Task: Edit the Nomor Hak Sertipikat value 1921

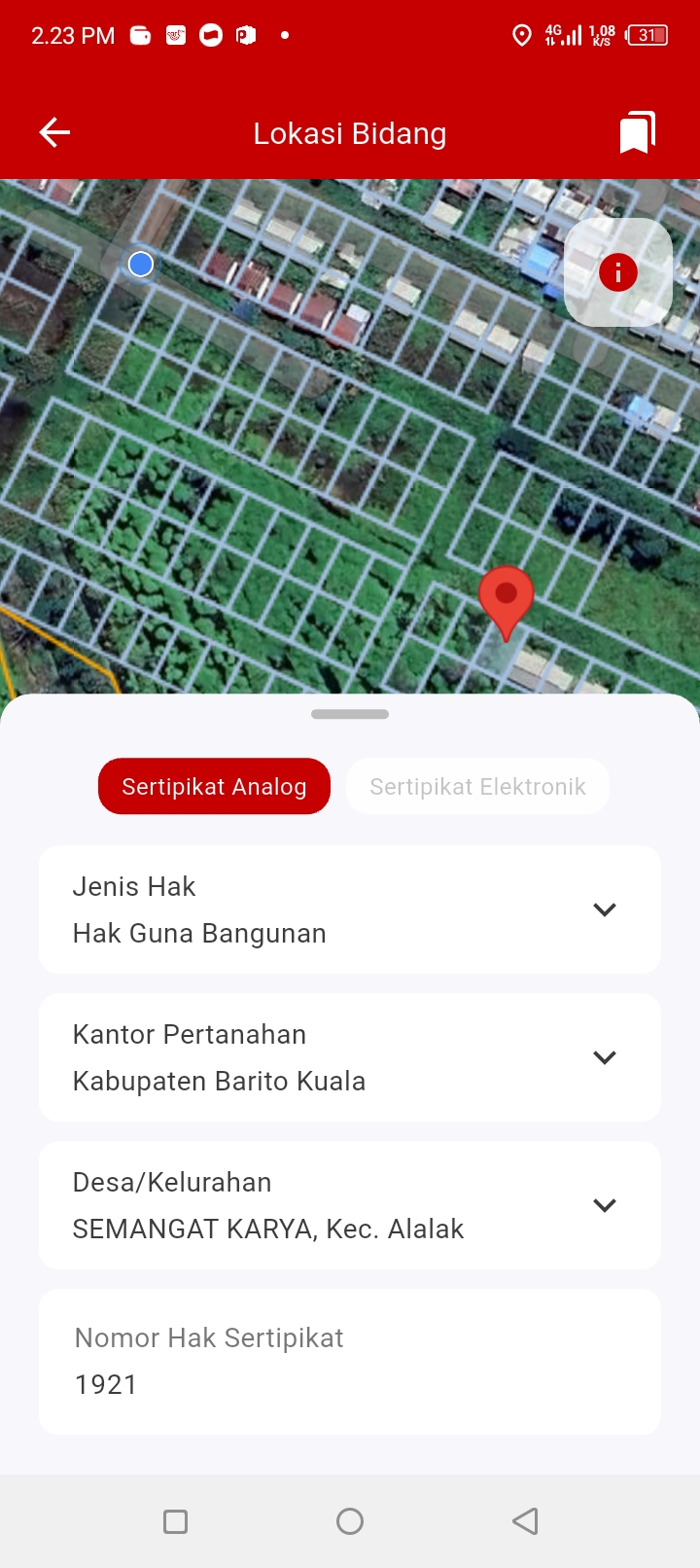Action: pos(106,1384)
